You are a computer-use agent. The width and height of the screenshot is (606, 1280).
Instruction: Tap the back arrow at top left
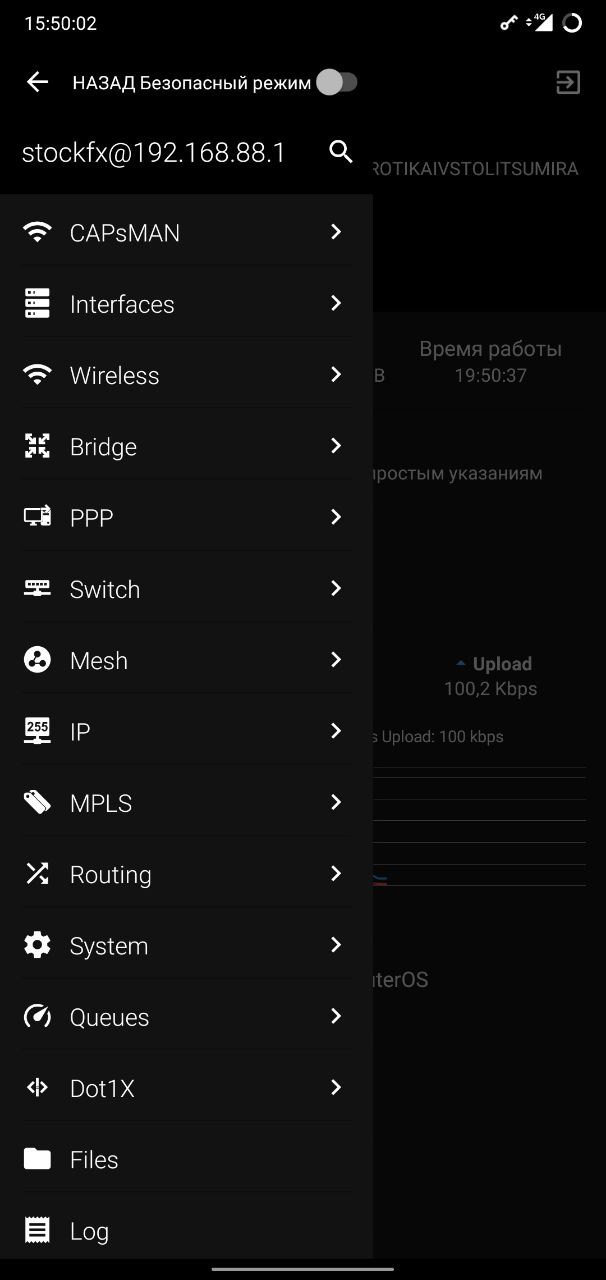point(37,82)
